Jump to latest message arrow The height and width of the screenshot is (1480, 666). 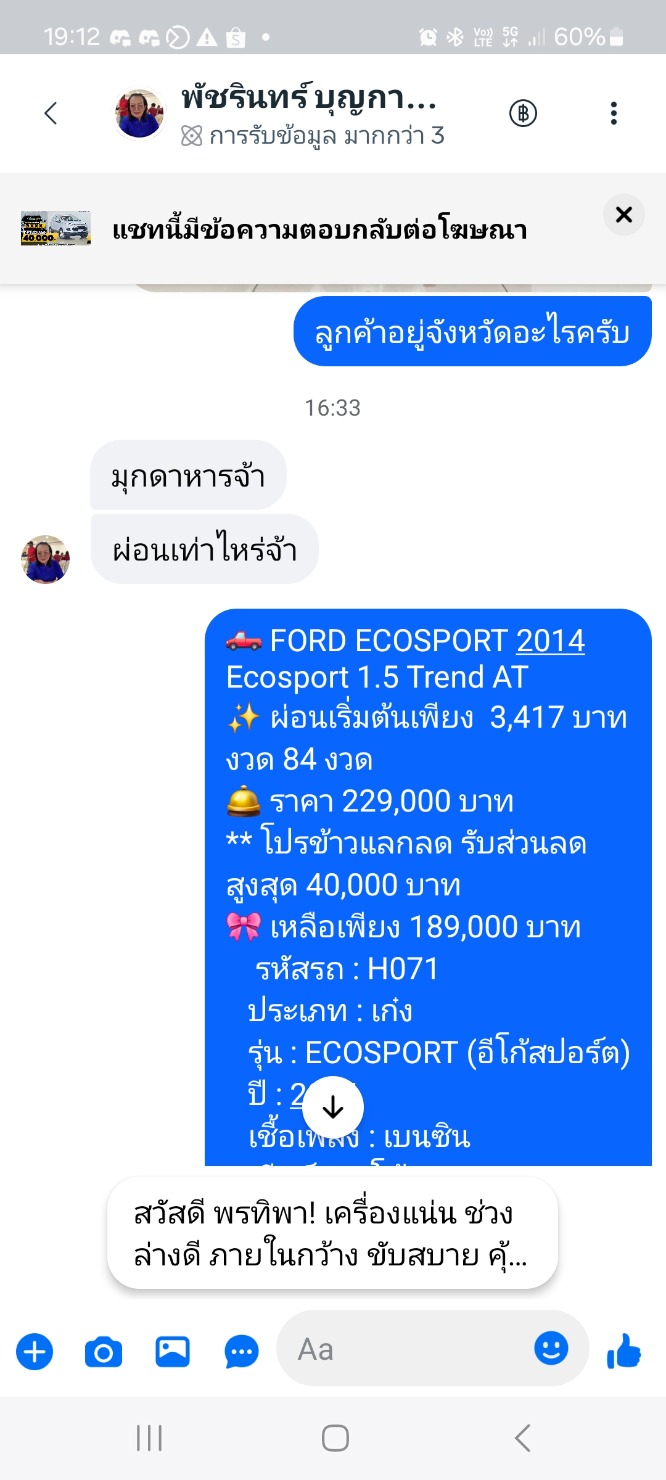[x=333, y=1108]
